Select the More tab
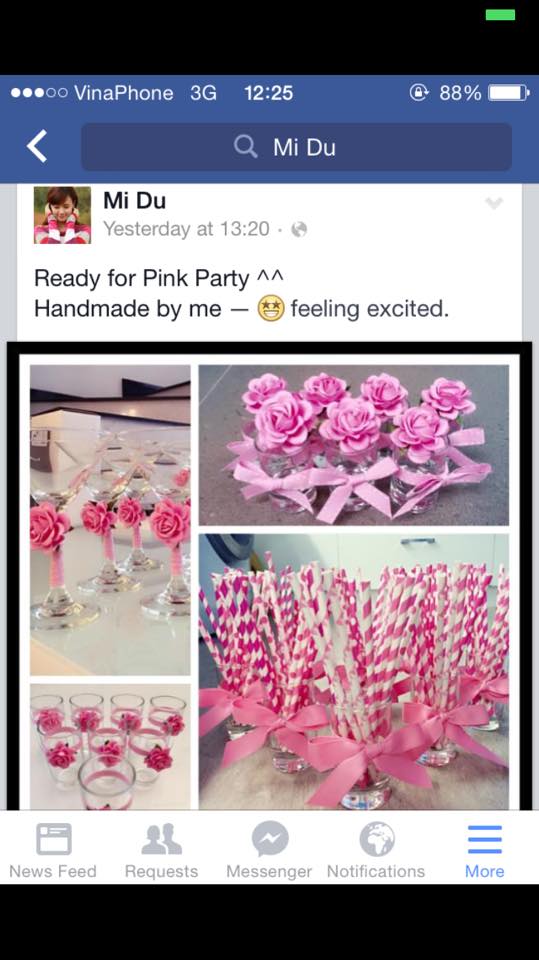The width and height of the screenshot is (539, 960). 484,850
